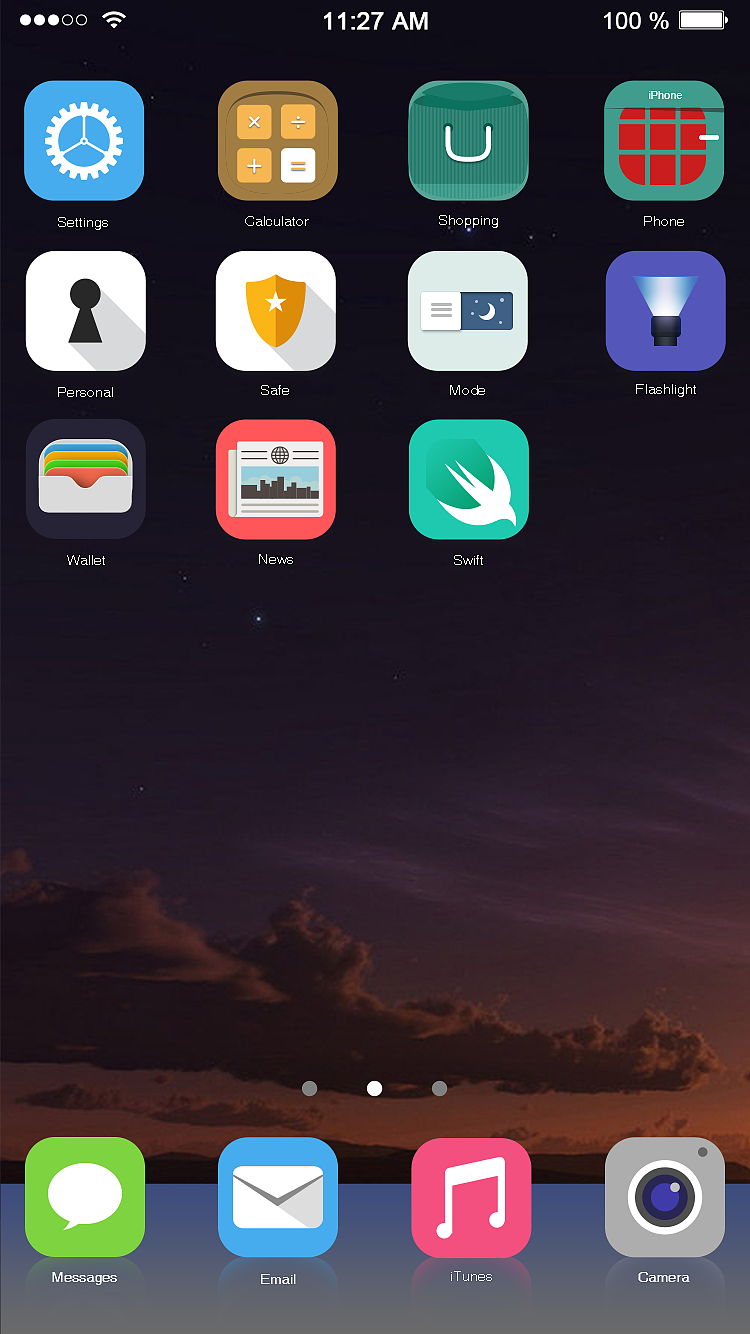Viewport: 750px width, 1334px height.
Task: Tap the Mode app icon
Action: coord(468,311)
